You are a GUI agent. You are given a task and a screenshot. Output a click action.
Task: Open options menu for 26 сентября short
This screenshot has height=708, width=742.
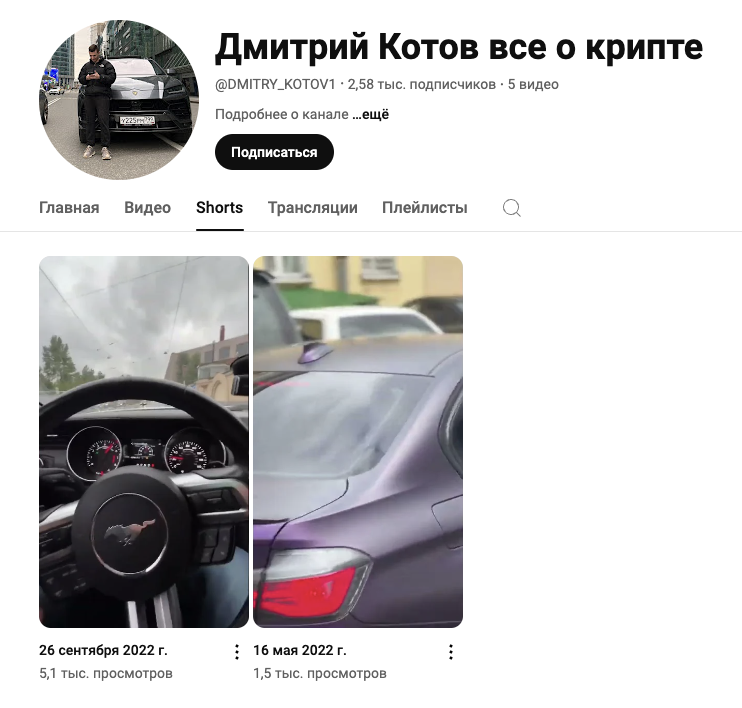click(x=237, y=652)
